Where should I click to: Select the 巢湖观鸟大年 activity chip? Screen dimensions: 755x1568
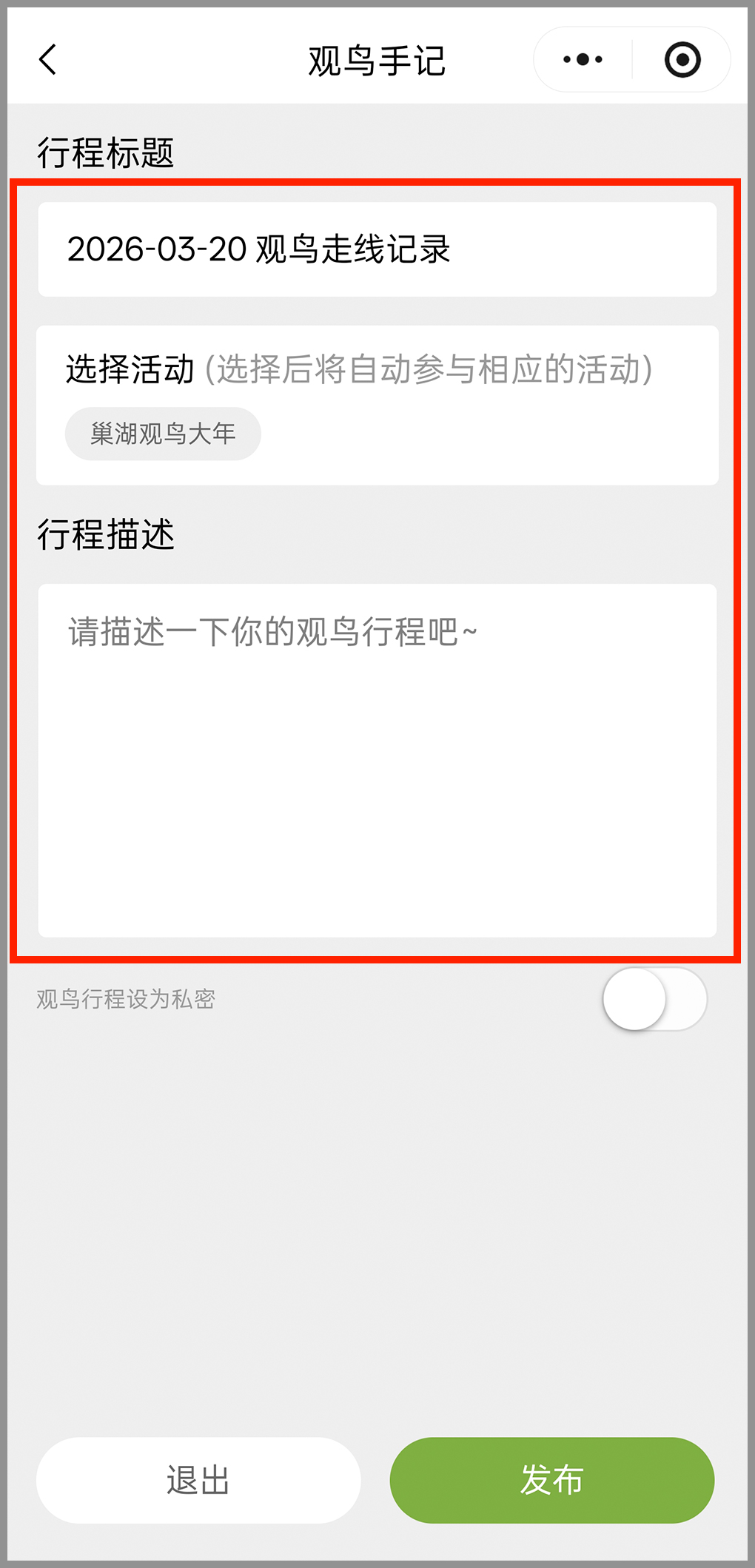point(163,434)
